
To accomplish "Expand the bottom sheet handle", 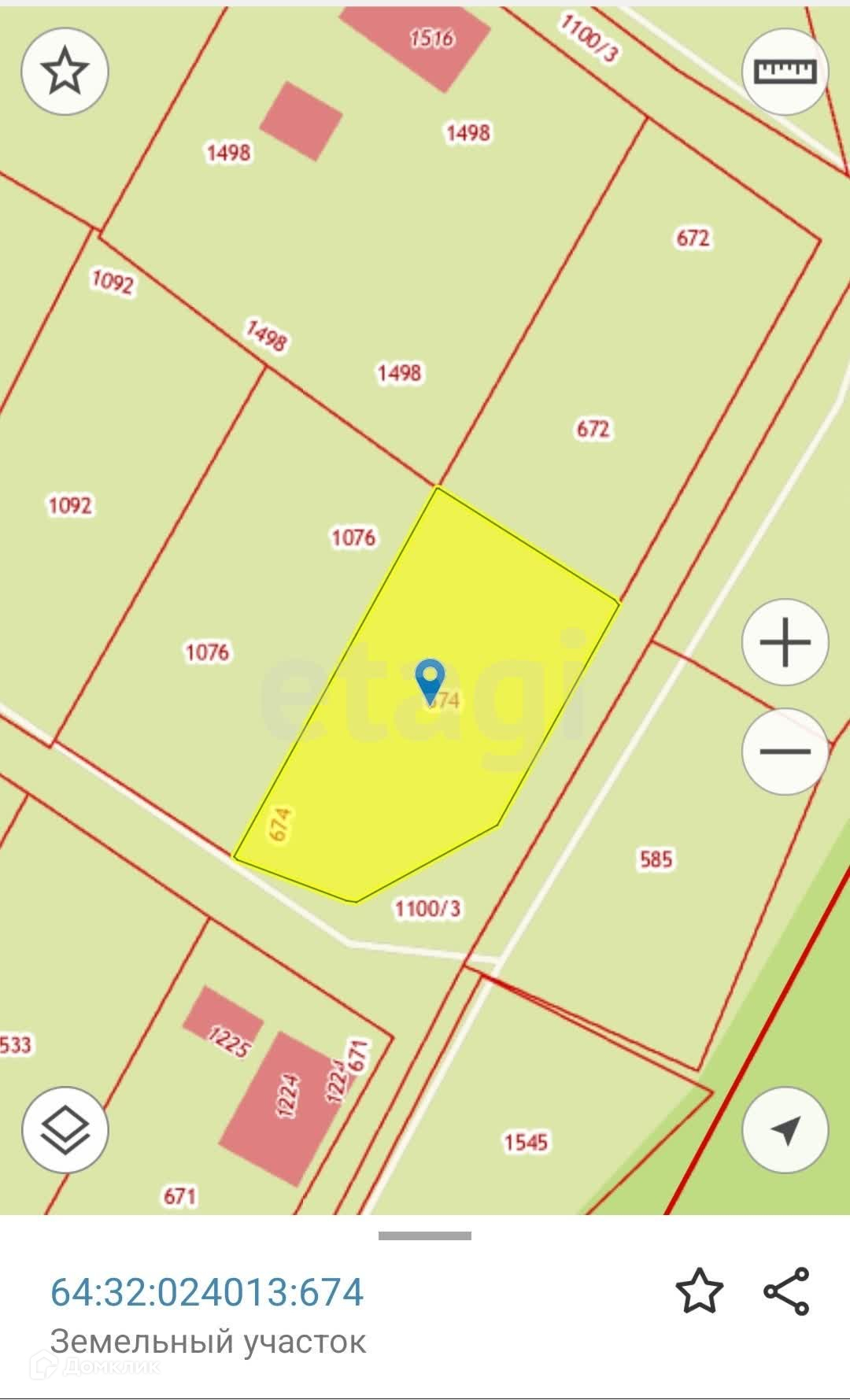I will (425, 1236).
